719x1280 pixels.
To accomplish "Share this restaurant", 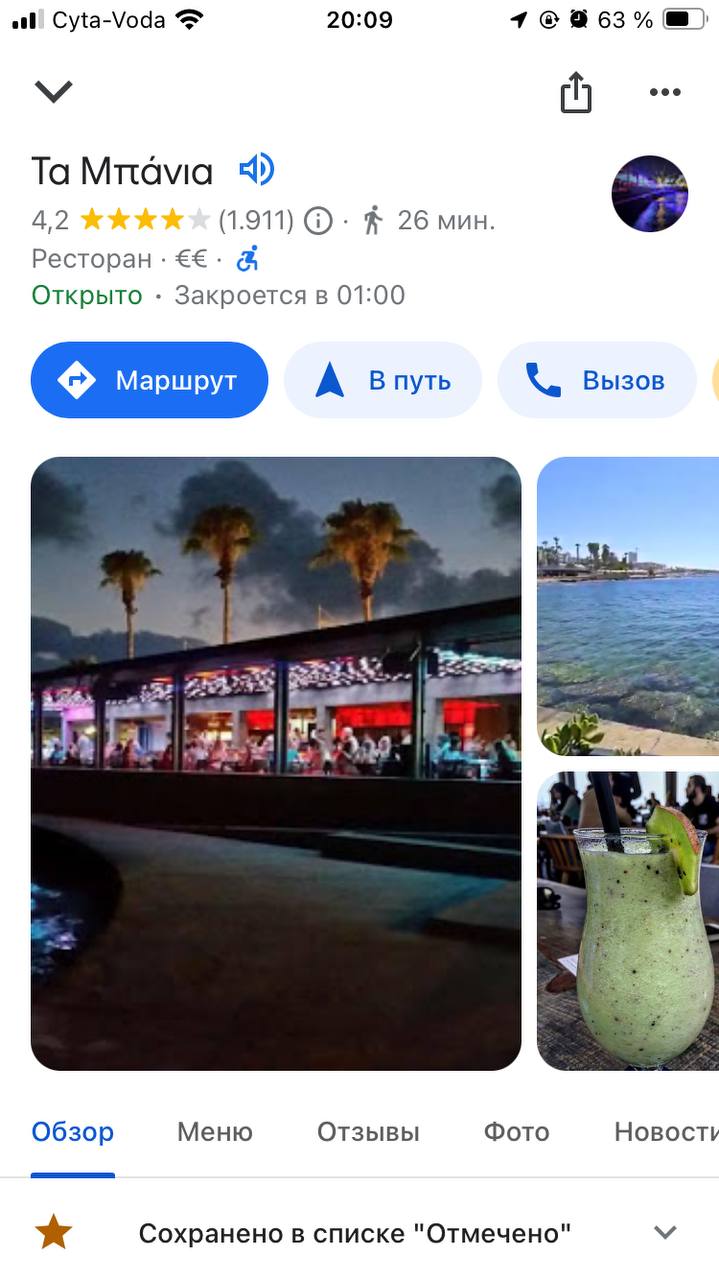I will point(576,93).
